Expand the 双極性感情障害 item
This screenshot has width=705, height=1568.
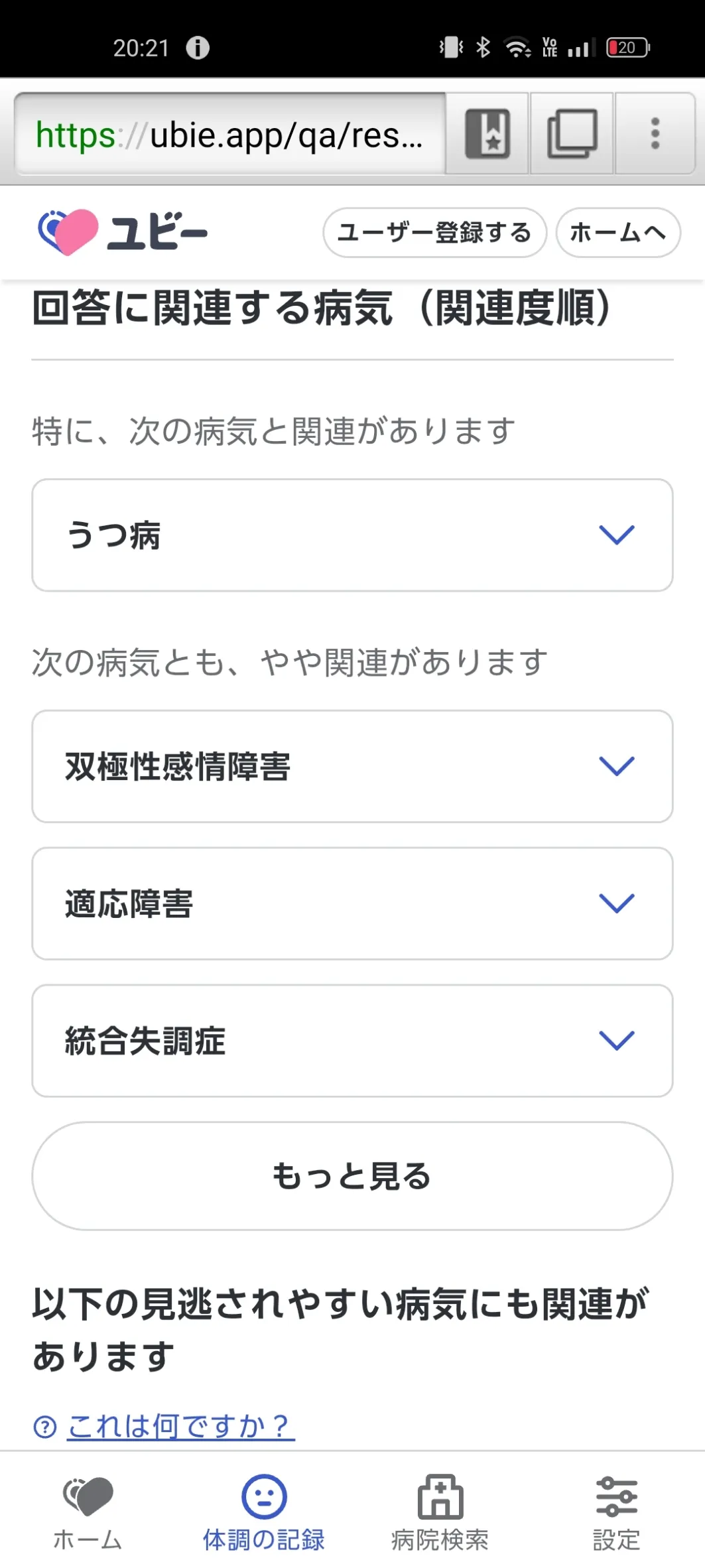pos(352,767)
